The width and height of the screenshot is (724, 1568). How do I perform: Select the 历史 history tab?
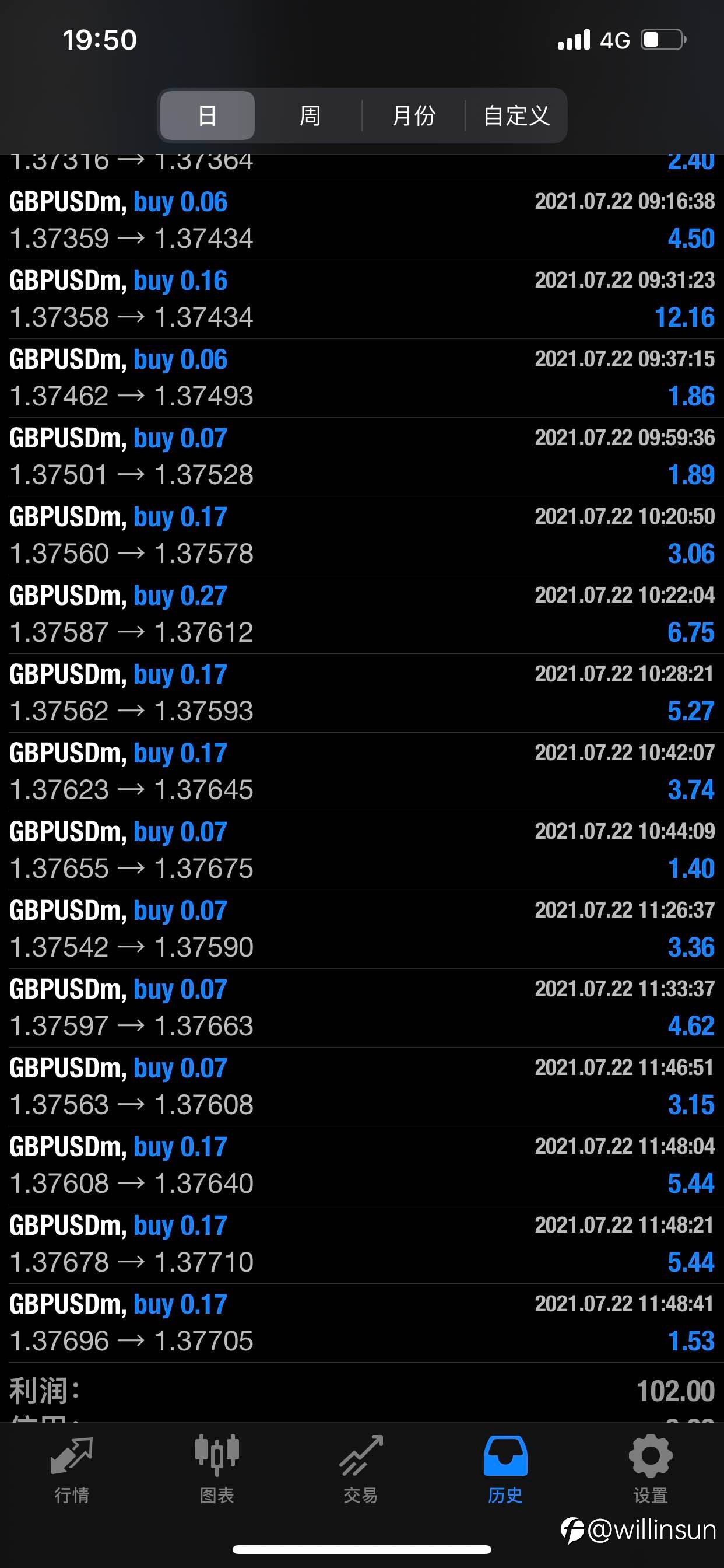(x=505, y=1469)
